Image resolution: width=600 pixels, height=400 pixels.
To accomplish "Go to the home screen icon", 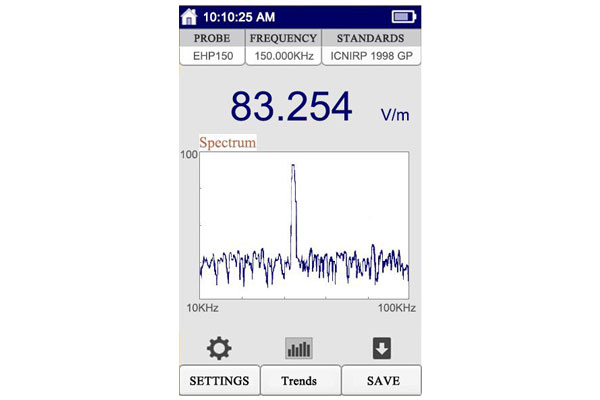I will pyautogui.click(x=189, y=17).
